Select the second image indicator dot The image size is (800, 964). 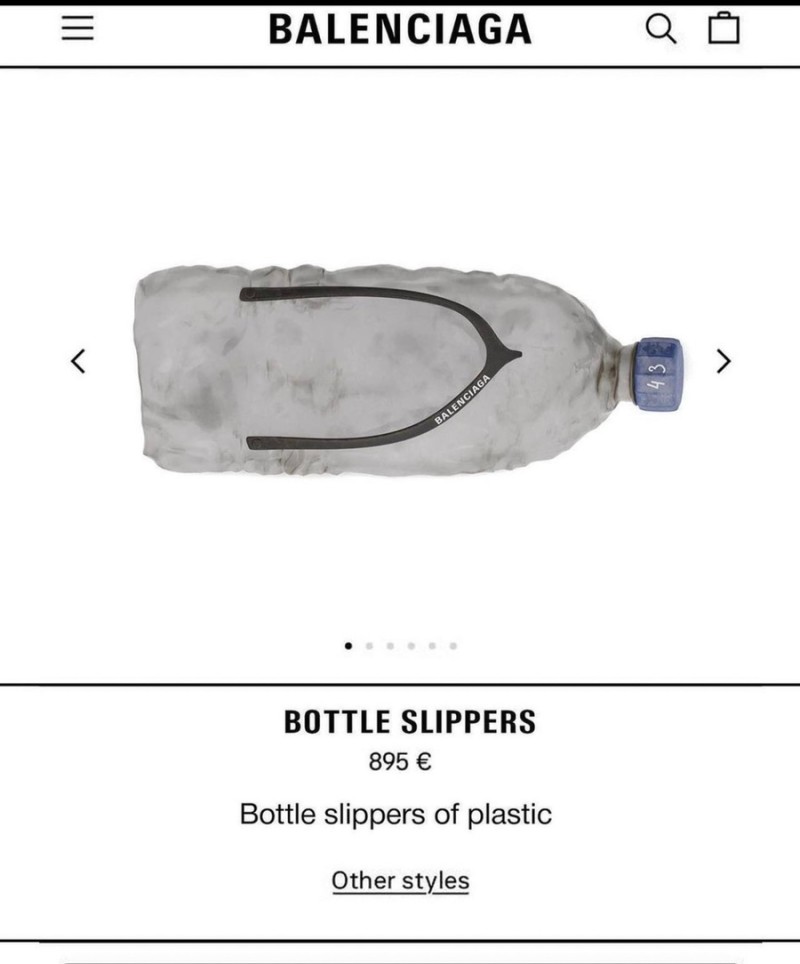[x=369, y=646]
